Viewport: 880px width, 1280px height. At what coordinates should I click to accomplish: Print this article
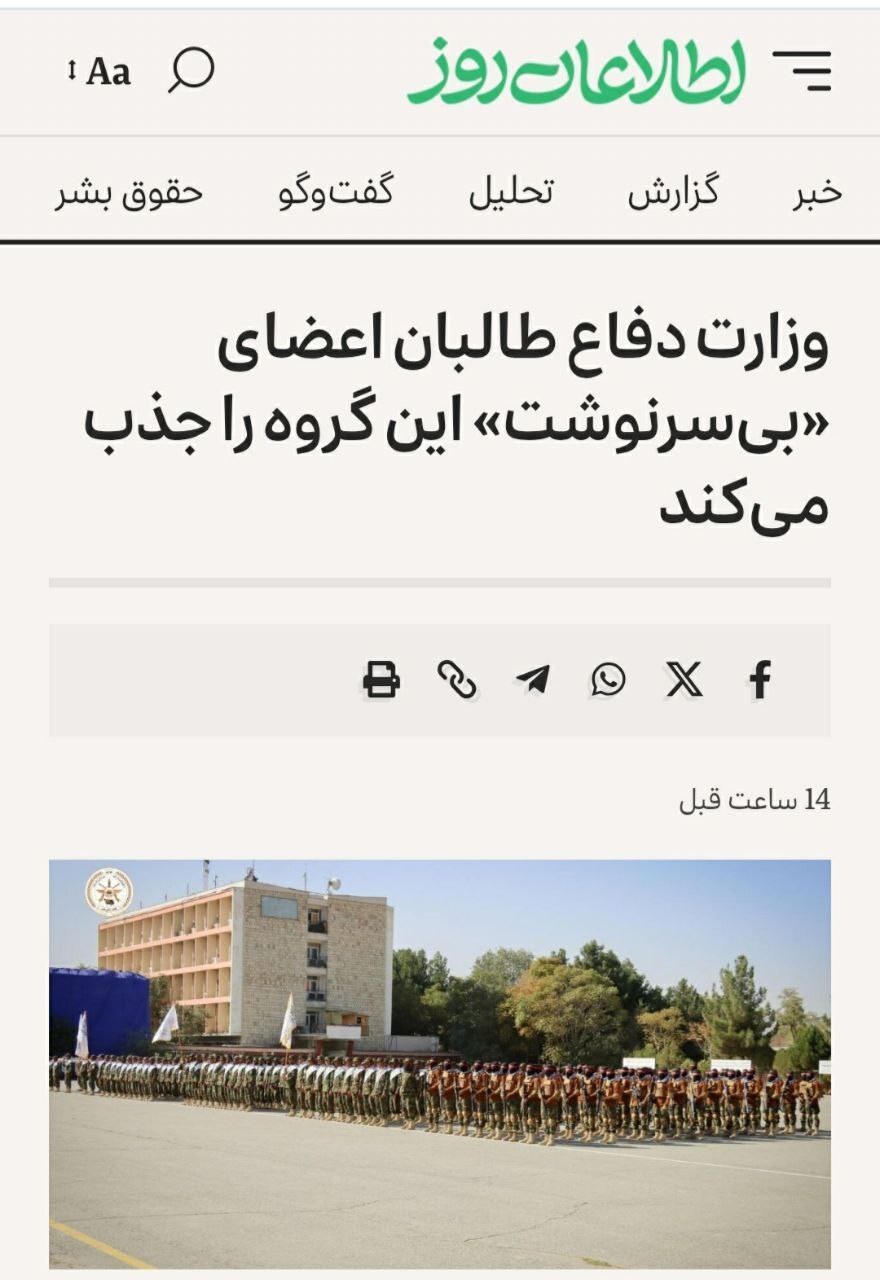point(381,680)
